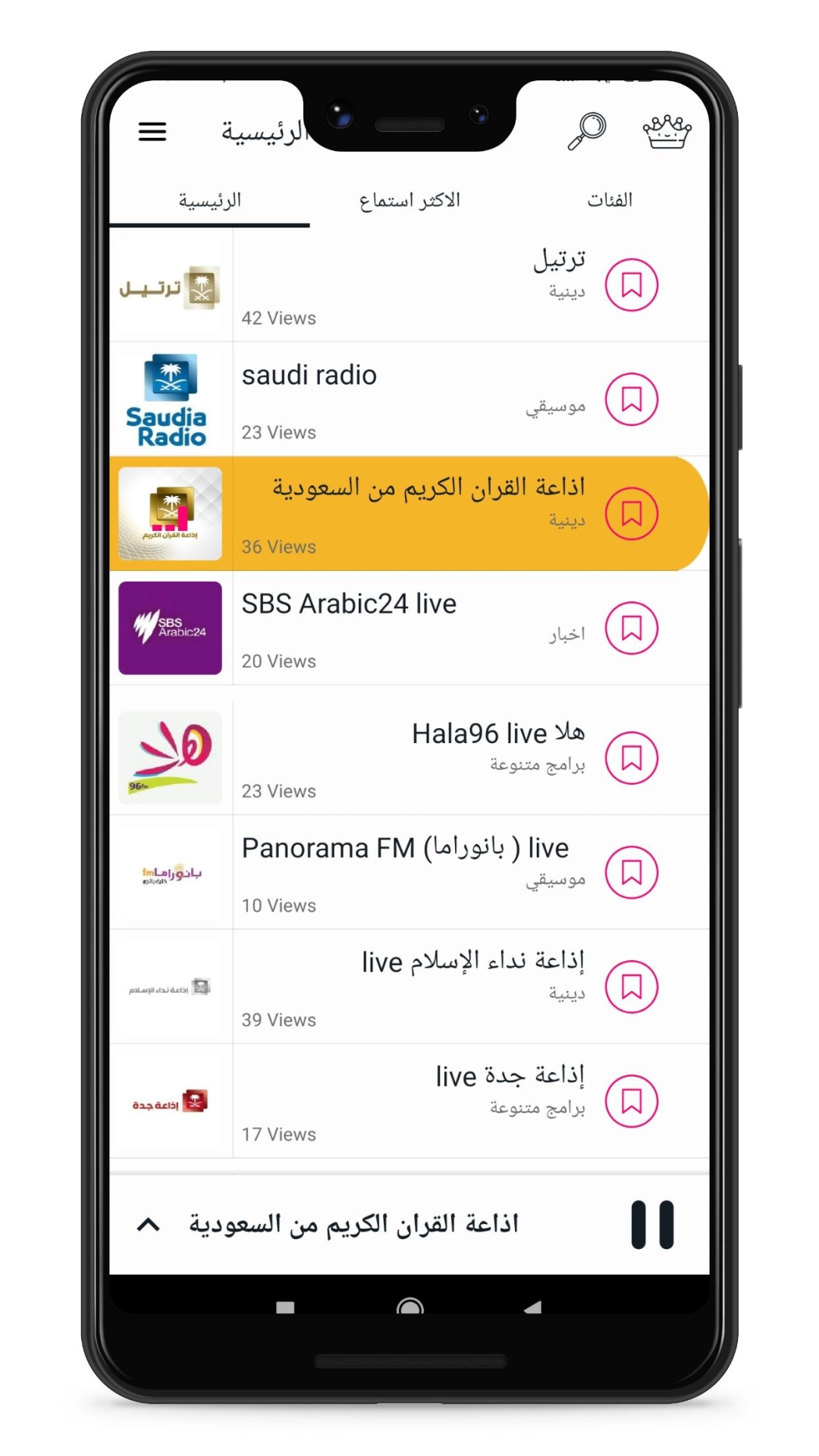
Task: Select the الرئيسية tab
Action: click(209, 200)
